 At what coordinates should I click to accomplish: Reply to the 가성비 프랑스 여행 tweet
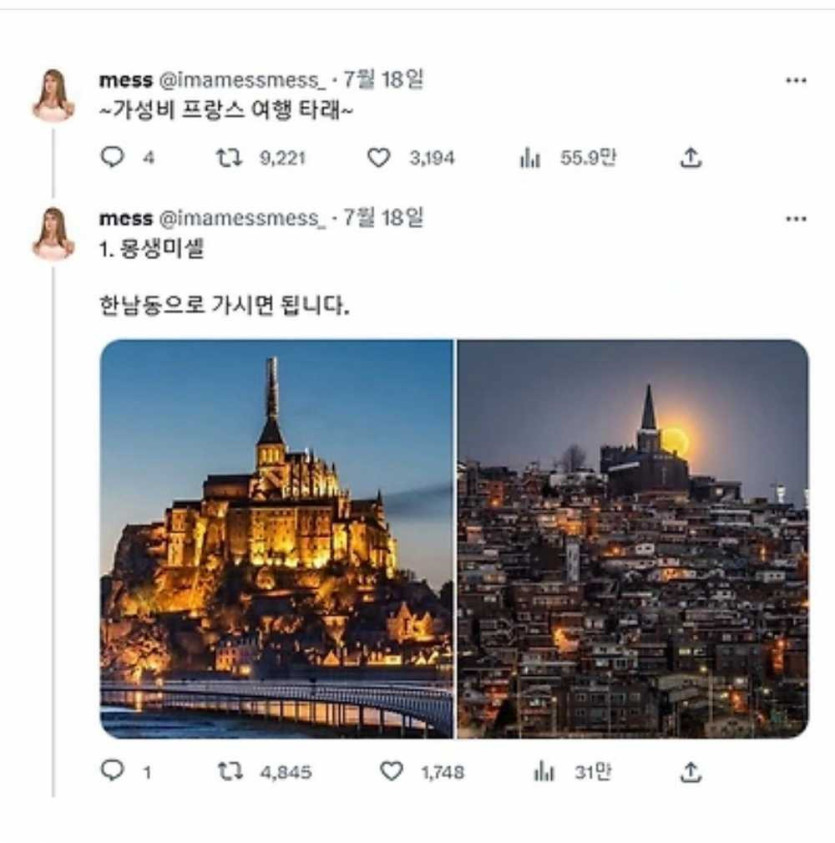tap(113, 158)
